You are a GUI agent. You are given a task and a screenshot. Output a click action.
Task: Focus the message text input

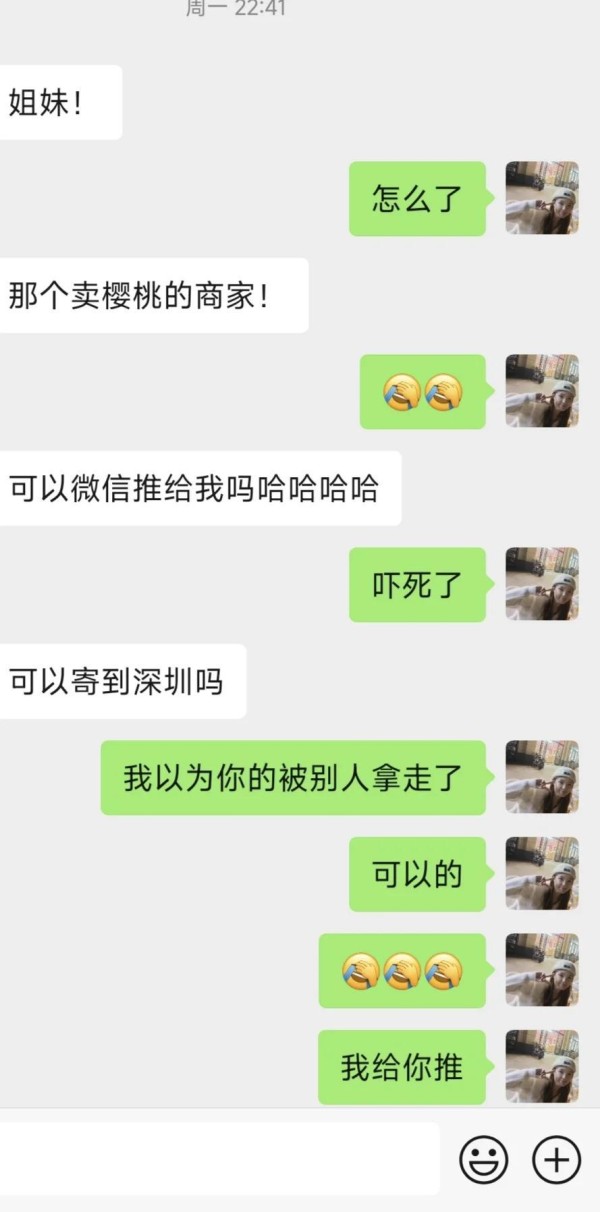click(218, 1158)
